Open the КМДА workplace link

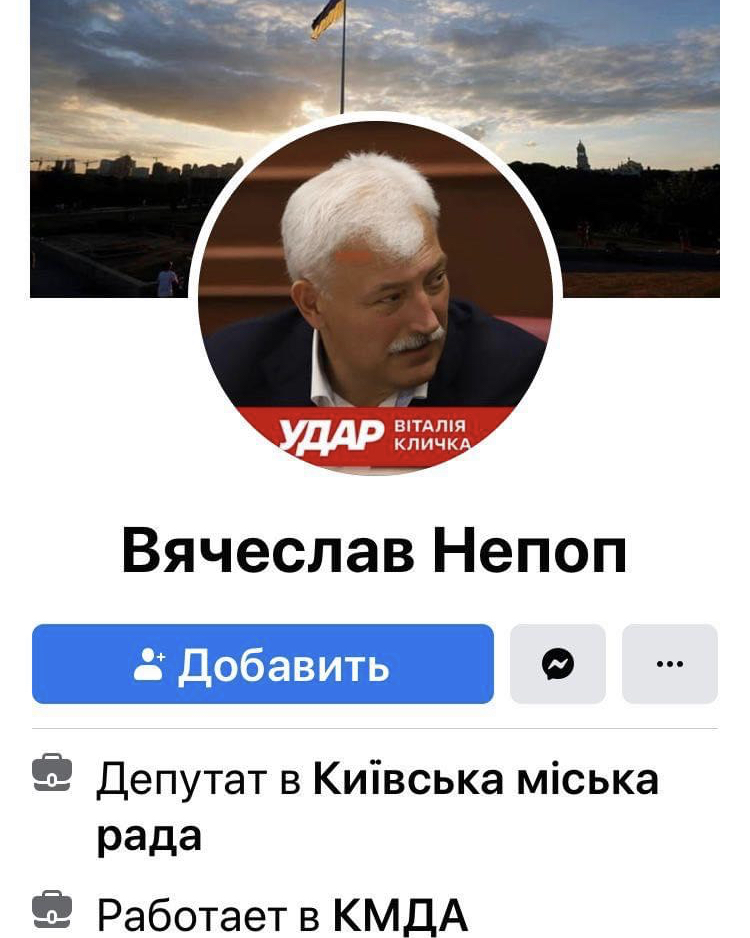click(x=400, y=914)
